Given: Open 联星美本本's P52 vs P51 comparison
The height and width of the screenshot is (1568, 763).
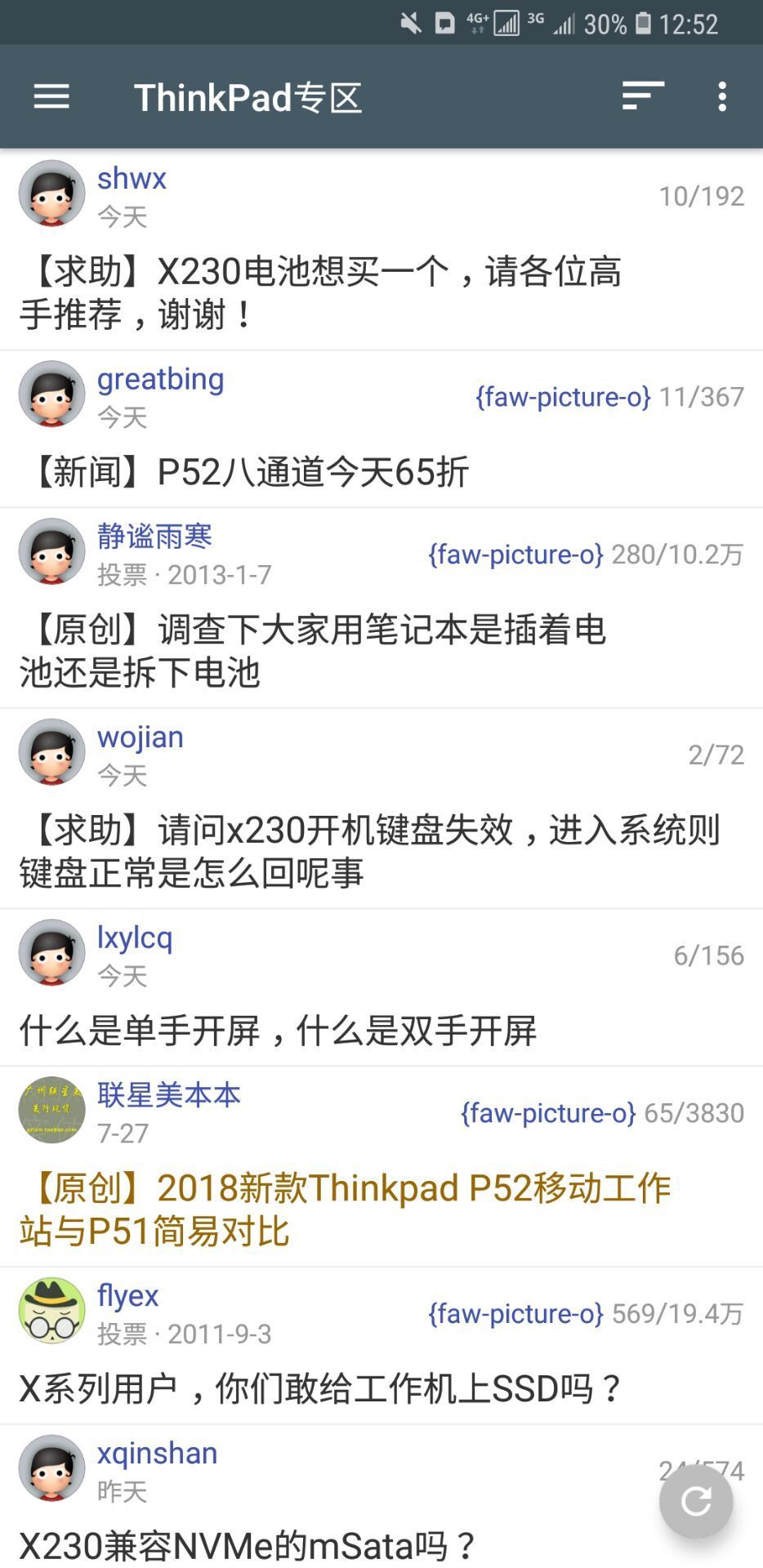Looking at the screenshot, I should (x=343, y=1209).
